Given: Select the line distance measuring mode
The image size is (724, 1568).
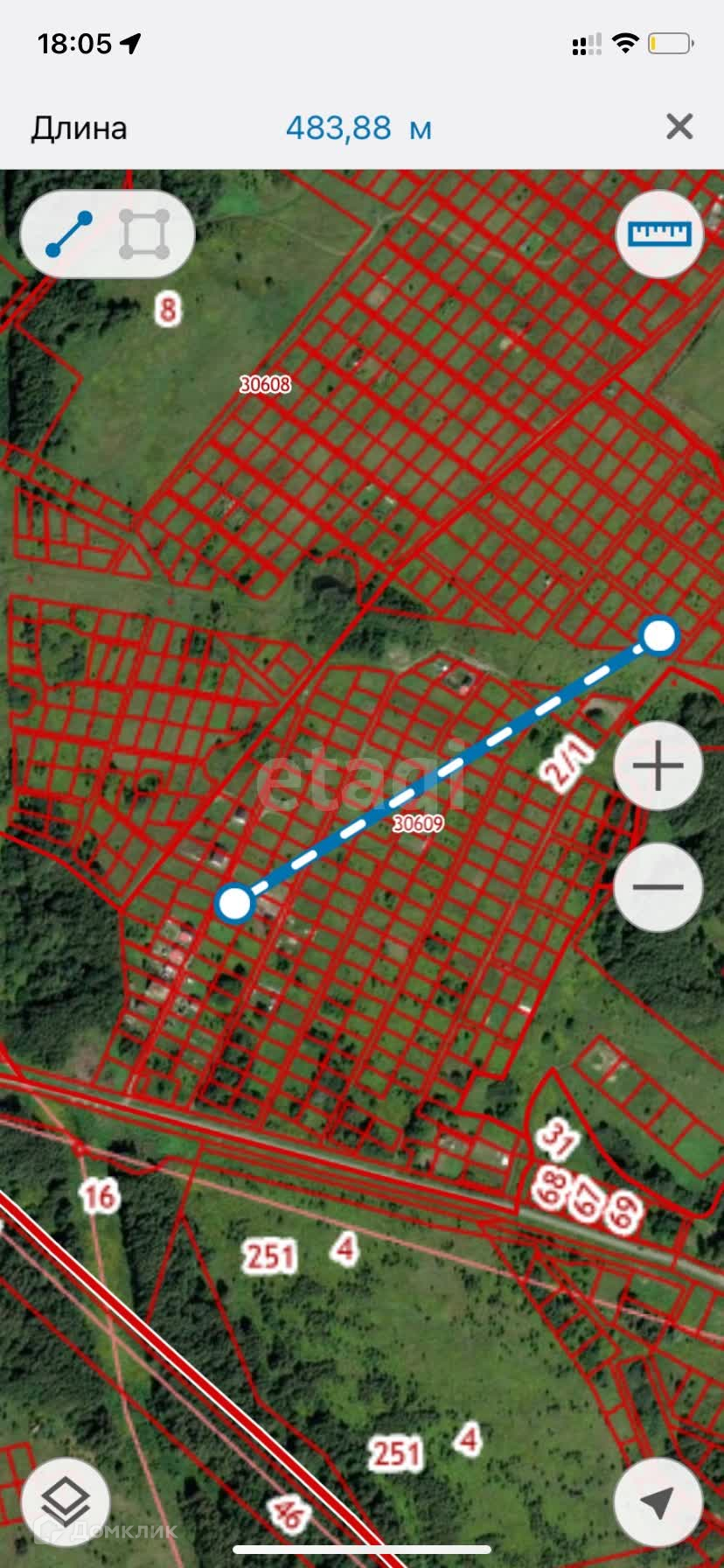Looking at the screenshot, I should tap(69, 234).
